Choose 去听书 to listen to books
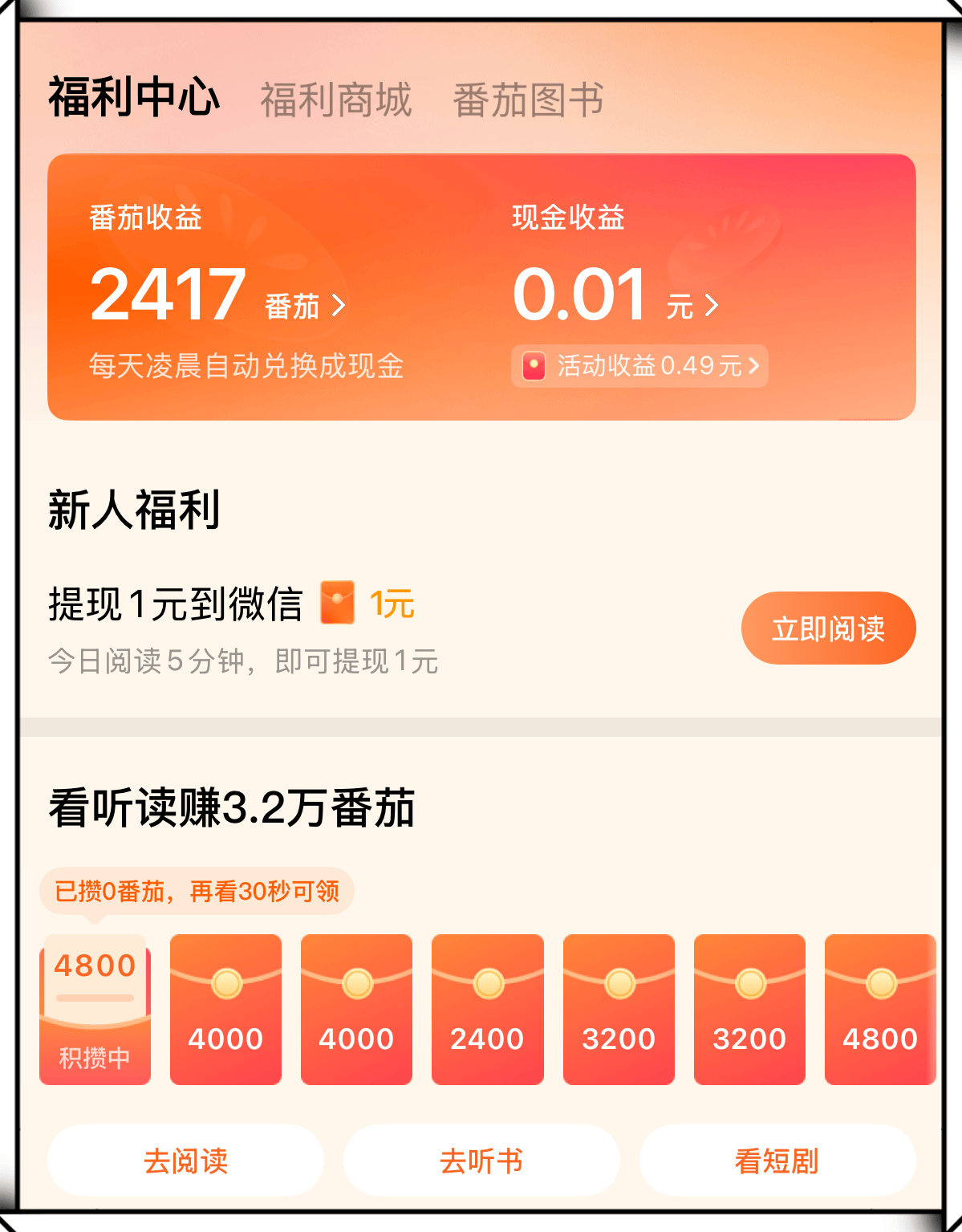This screenshot has width=962, height=1232. [481, 1161]
